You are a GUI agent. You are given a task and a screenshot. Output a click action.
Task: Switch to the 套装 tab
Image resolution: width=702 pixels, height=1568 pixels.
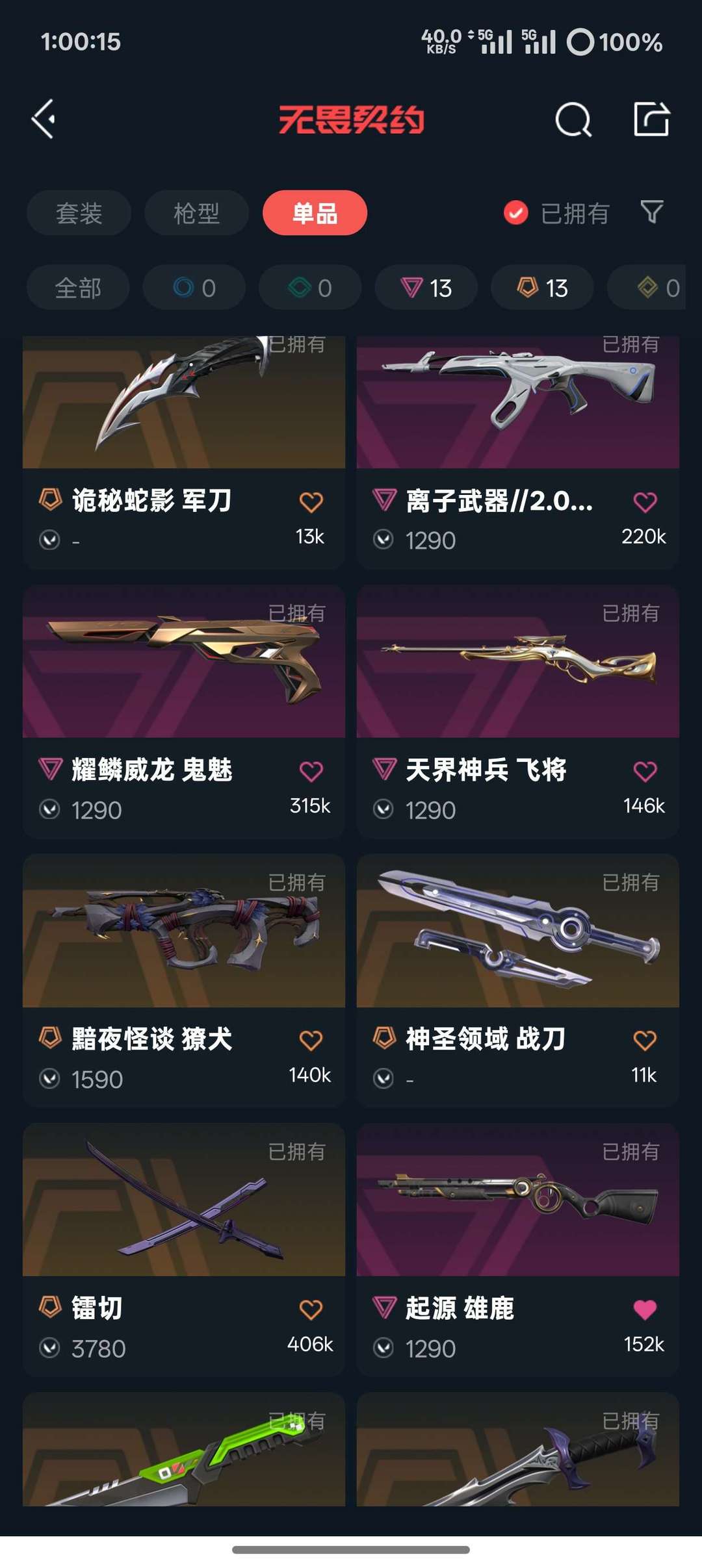(x=79, y=213)
